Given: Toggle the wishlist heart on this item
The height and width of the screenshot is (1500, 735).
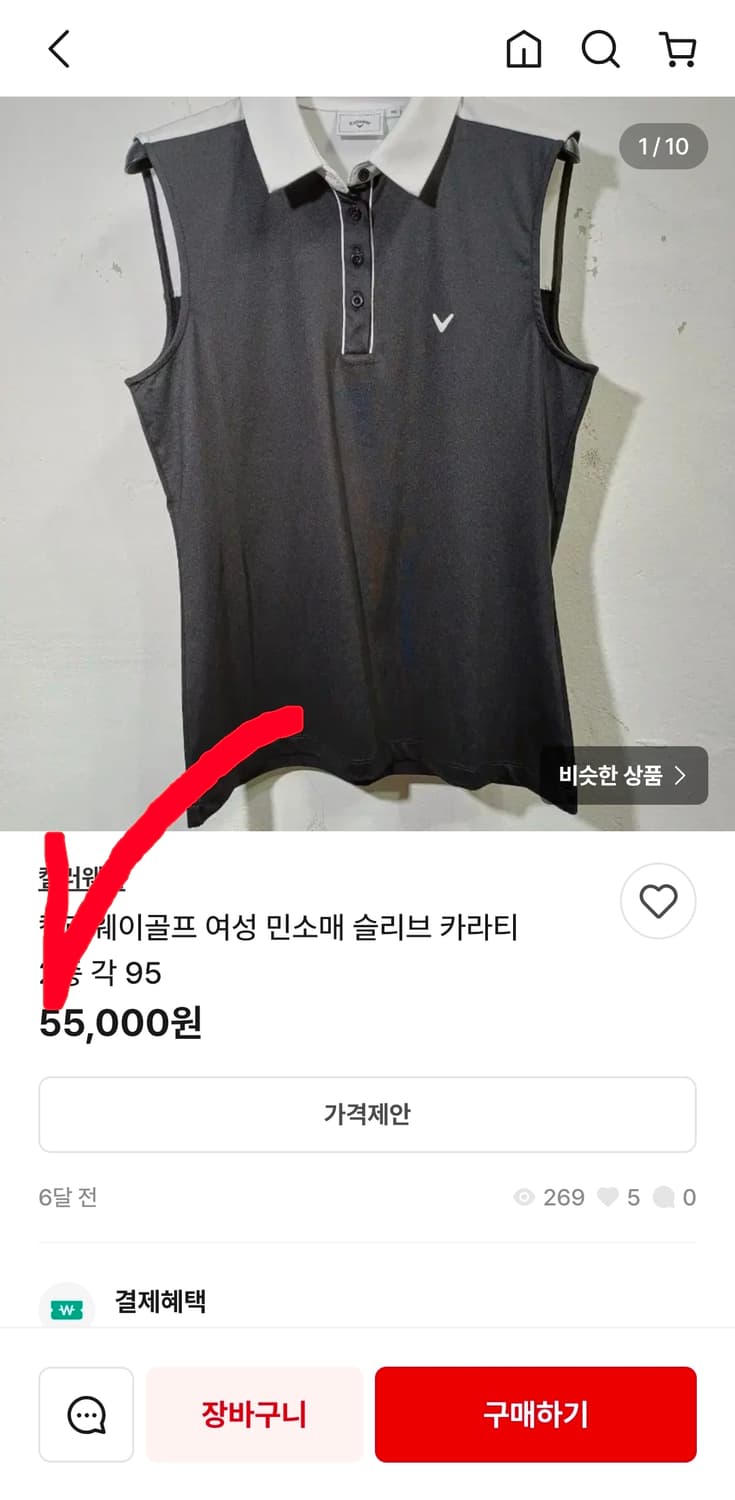Looking at the screenshot, I should click(x=658, y=901).
